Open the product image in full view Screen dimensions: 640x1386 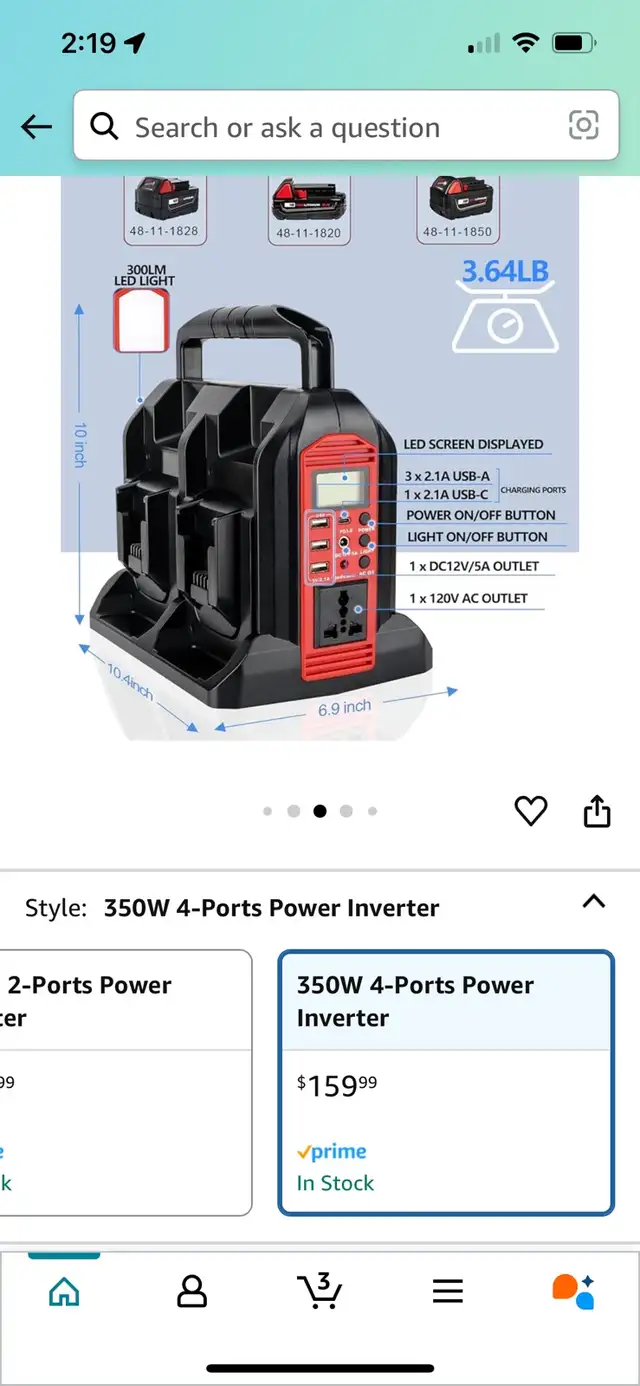pyautogui.click(x=320, y=460)
